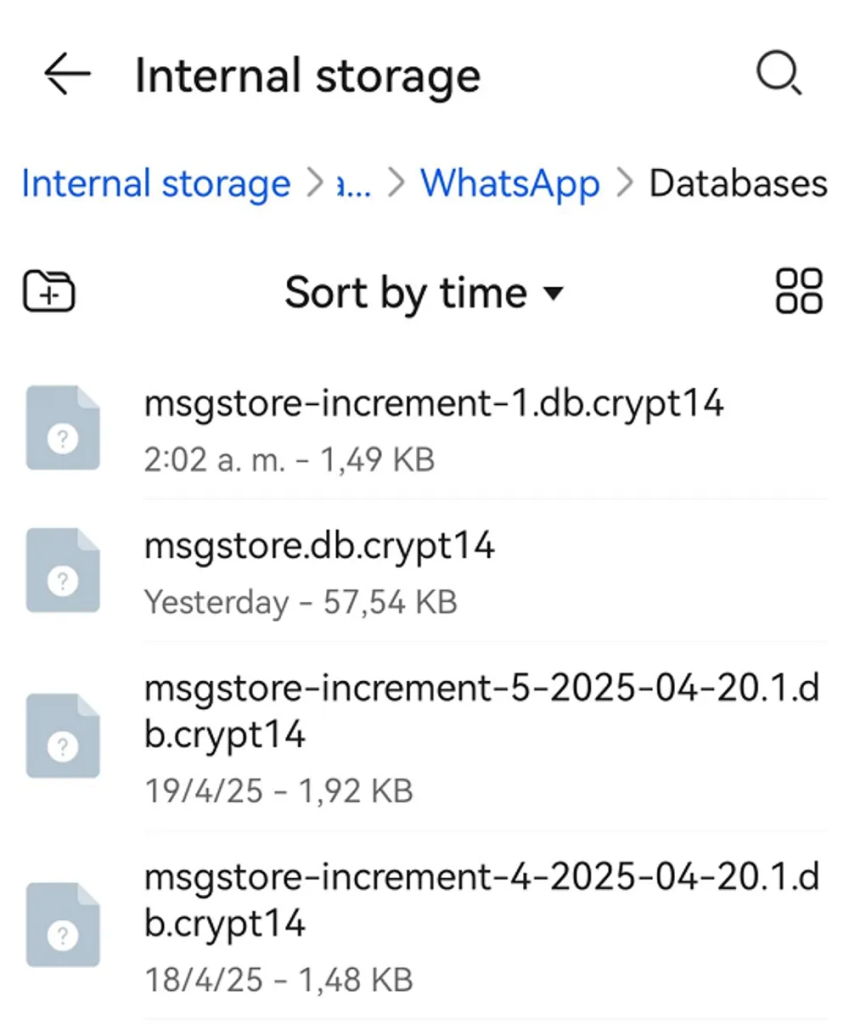Tap the back arrow
This screenshot has width=849, height=1024.
pyautogui.click(x=64, y=74)
